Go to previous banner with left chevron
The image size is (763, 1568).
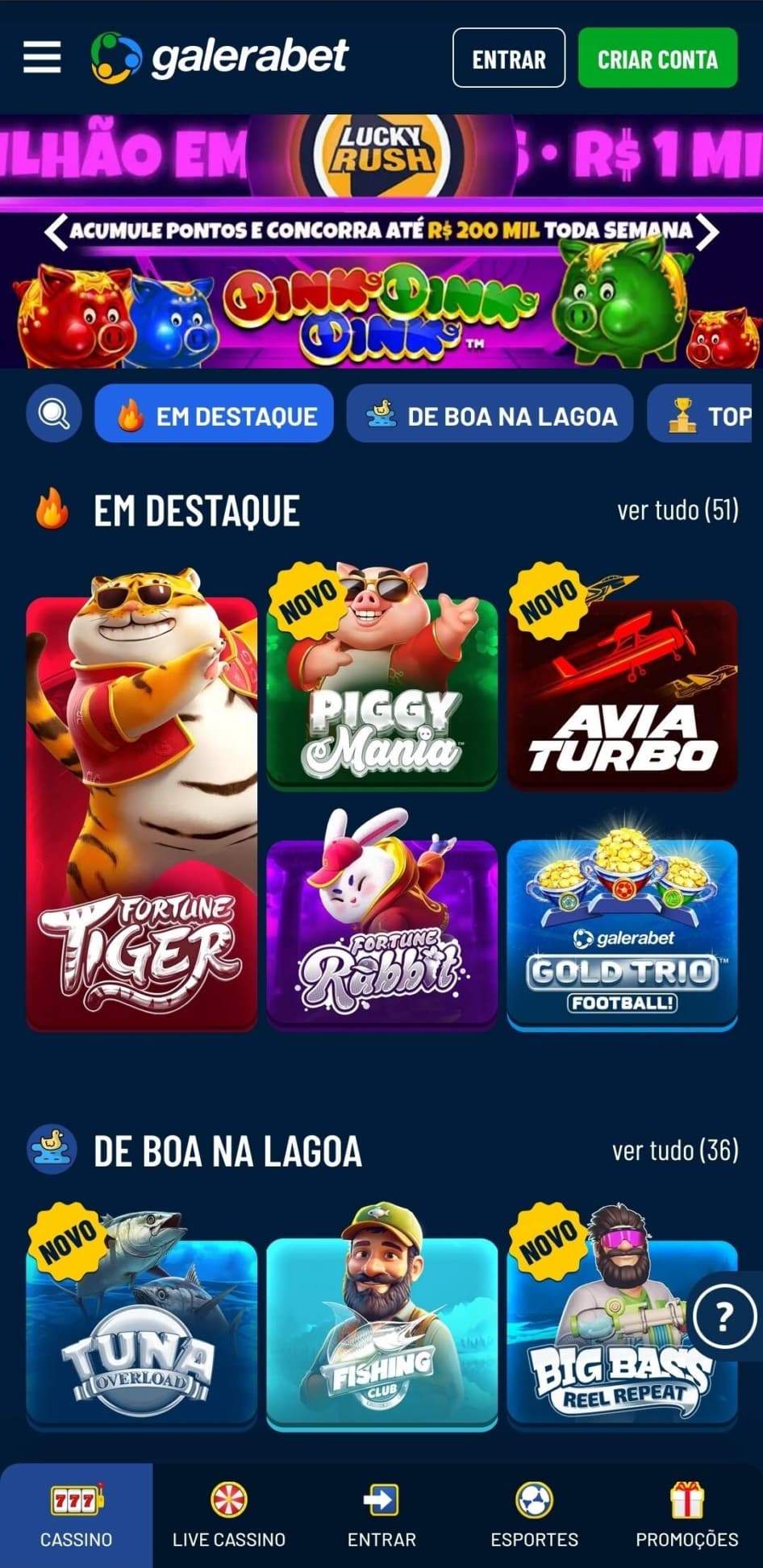click(53, 231)
